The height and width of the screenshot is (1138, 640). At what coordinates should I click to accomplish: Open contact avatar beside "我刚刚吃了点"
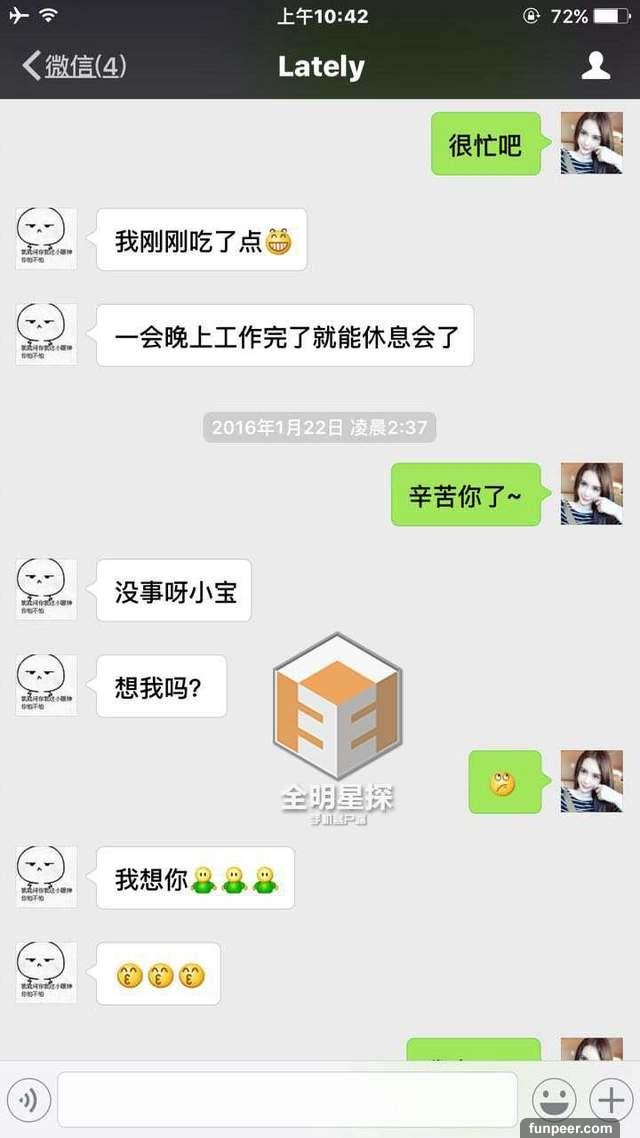46,239
